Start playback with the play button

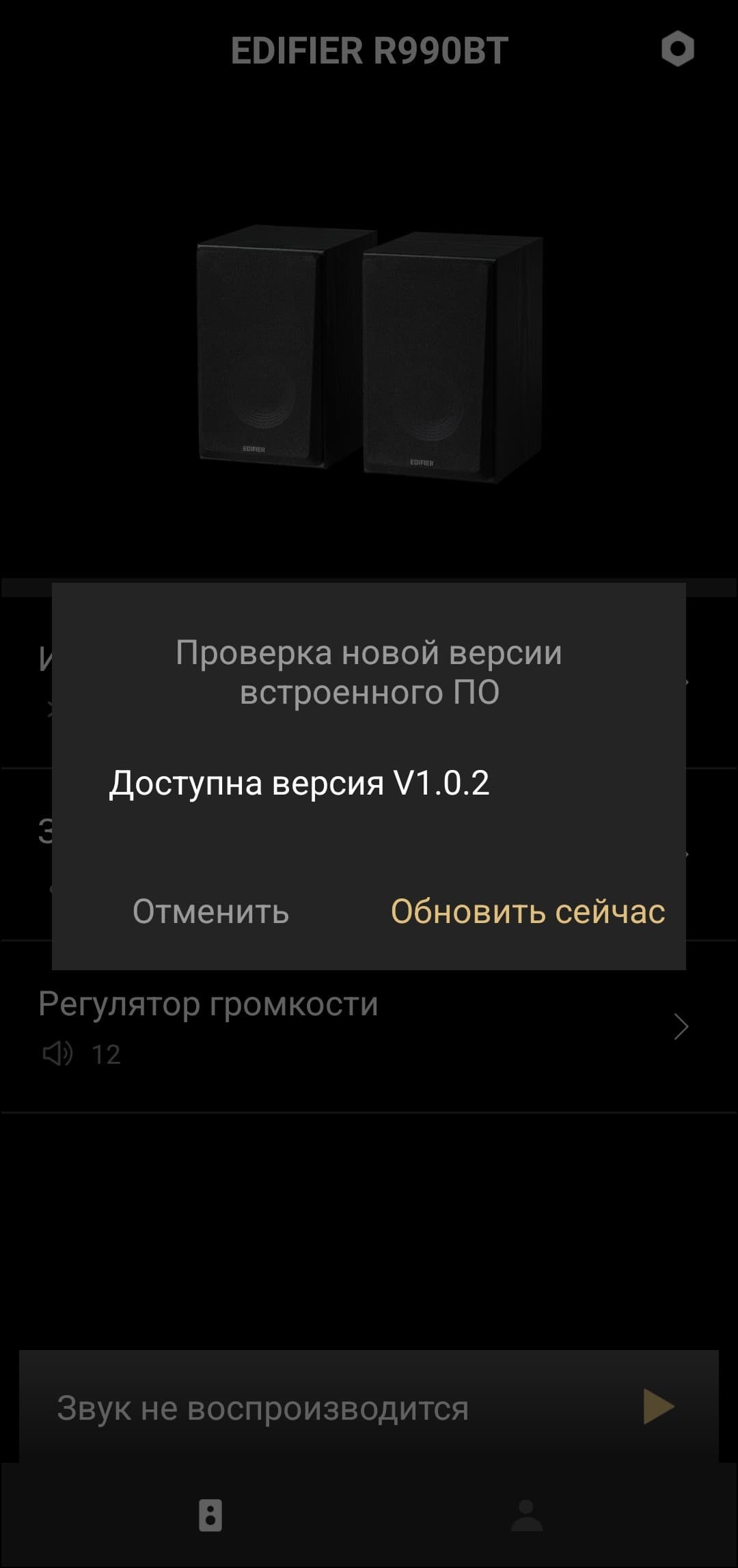pos(658,1406)
